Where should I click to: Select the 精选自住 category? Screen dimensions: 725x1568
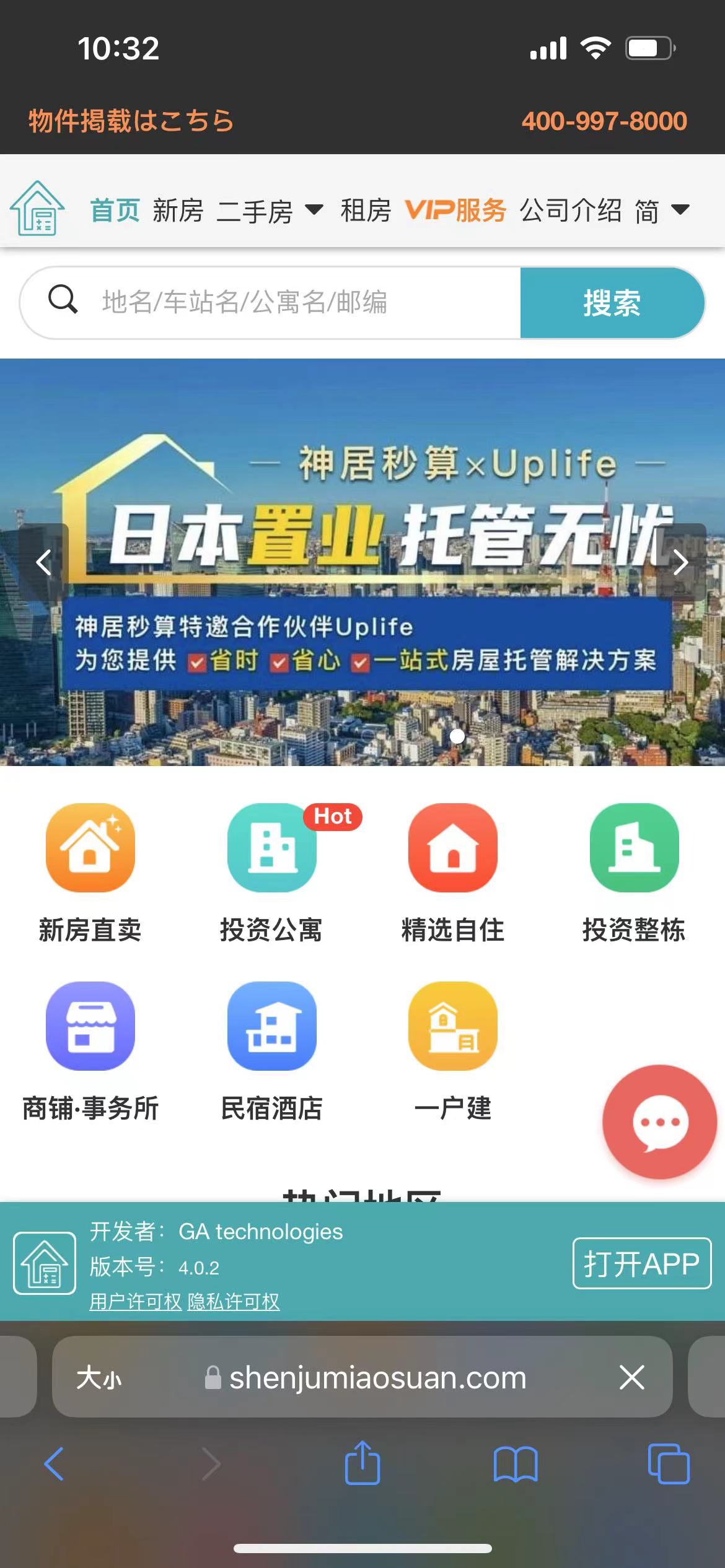(x=453, y=873)
